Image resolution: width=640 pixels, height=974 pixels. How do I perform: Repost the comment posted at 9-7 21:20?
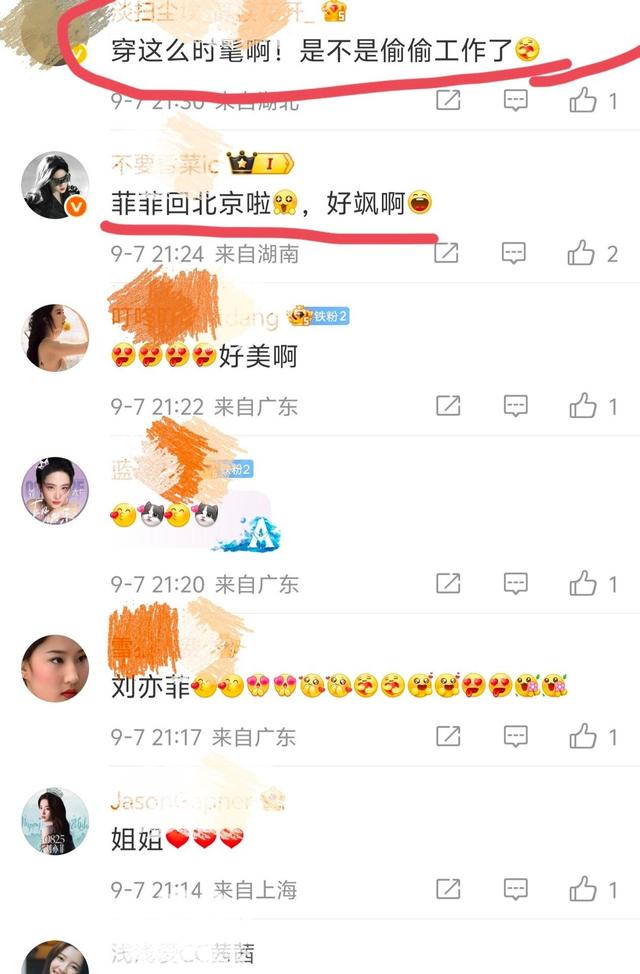[x=448, y=583]
